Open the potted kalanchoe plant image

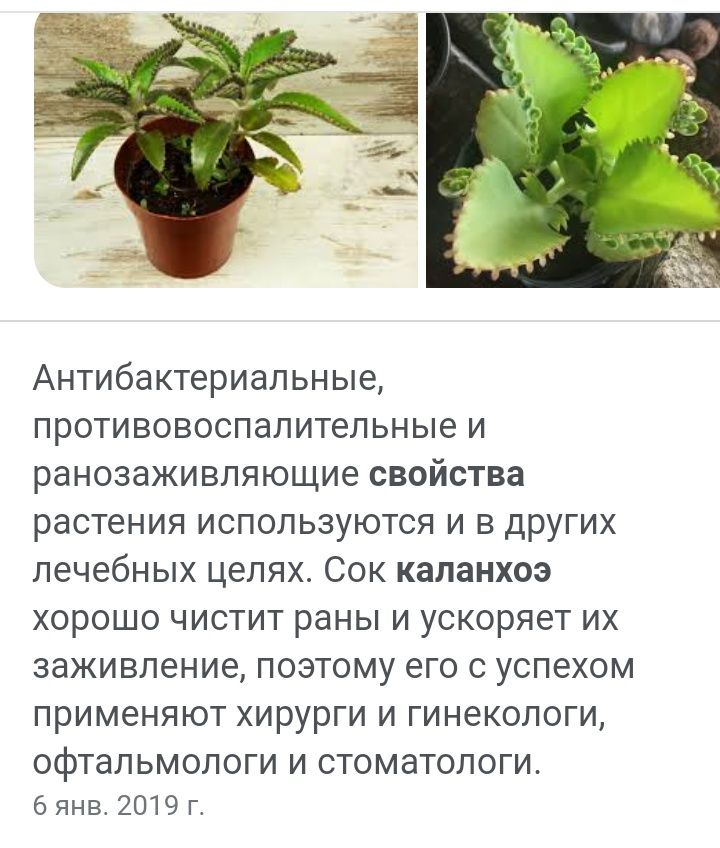[226, 150]
